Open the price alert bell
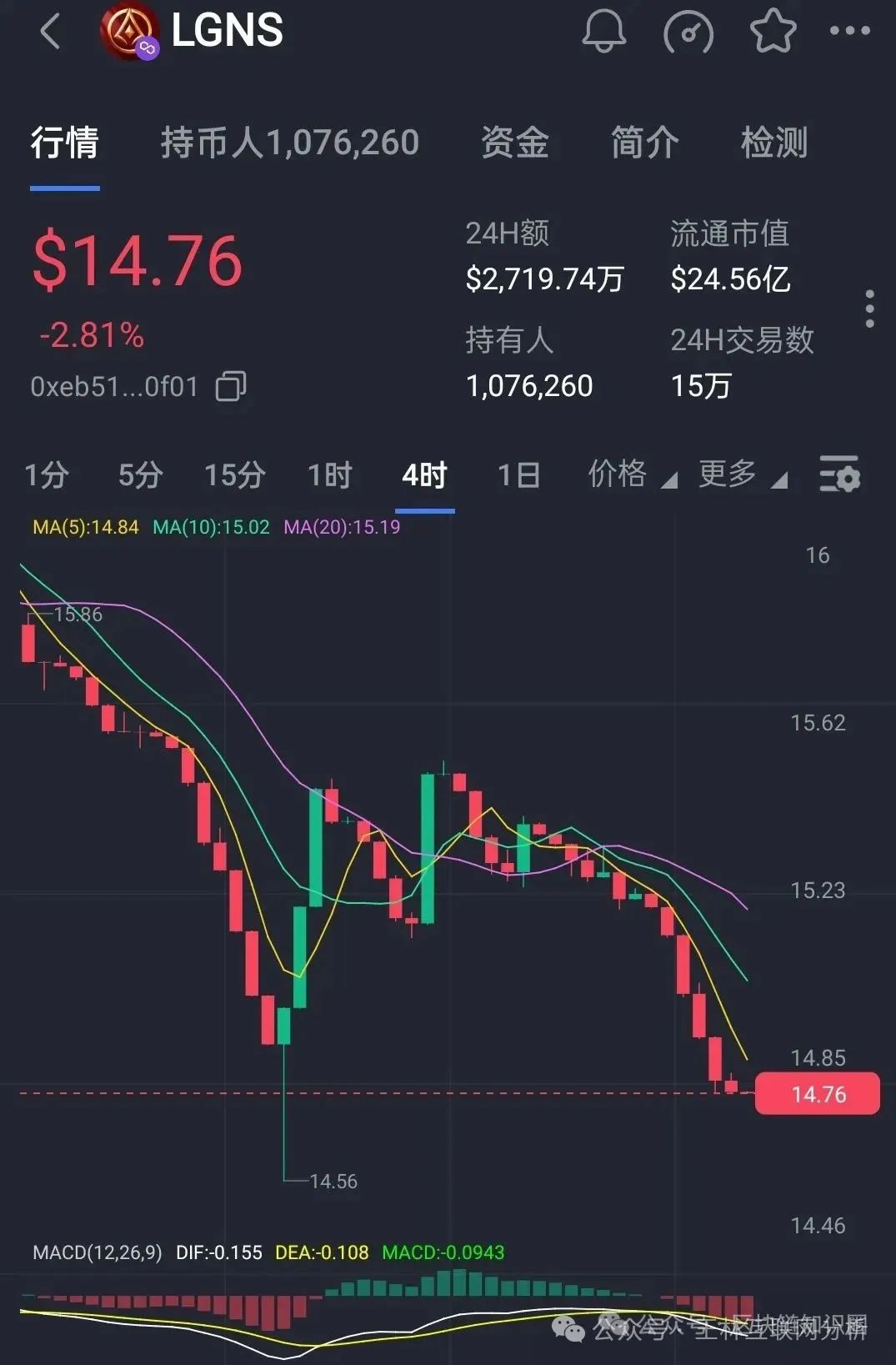Screen dimensions: 896x1365 tap(603, 32)
